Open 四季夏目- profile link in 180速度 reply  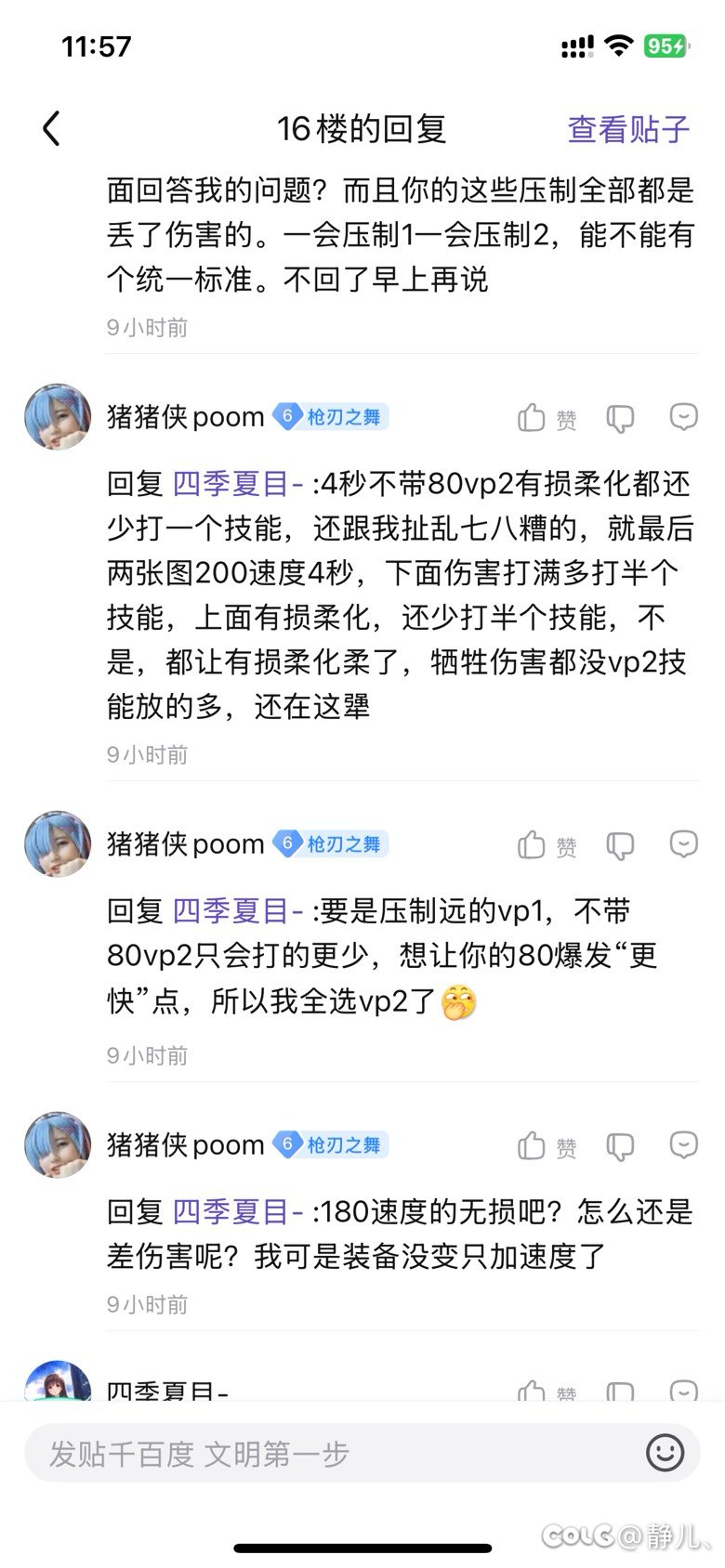point(238,1212)
